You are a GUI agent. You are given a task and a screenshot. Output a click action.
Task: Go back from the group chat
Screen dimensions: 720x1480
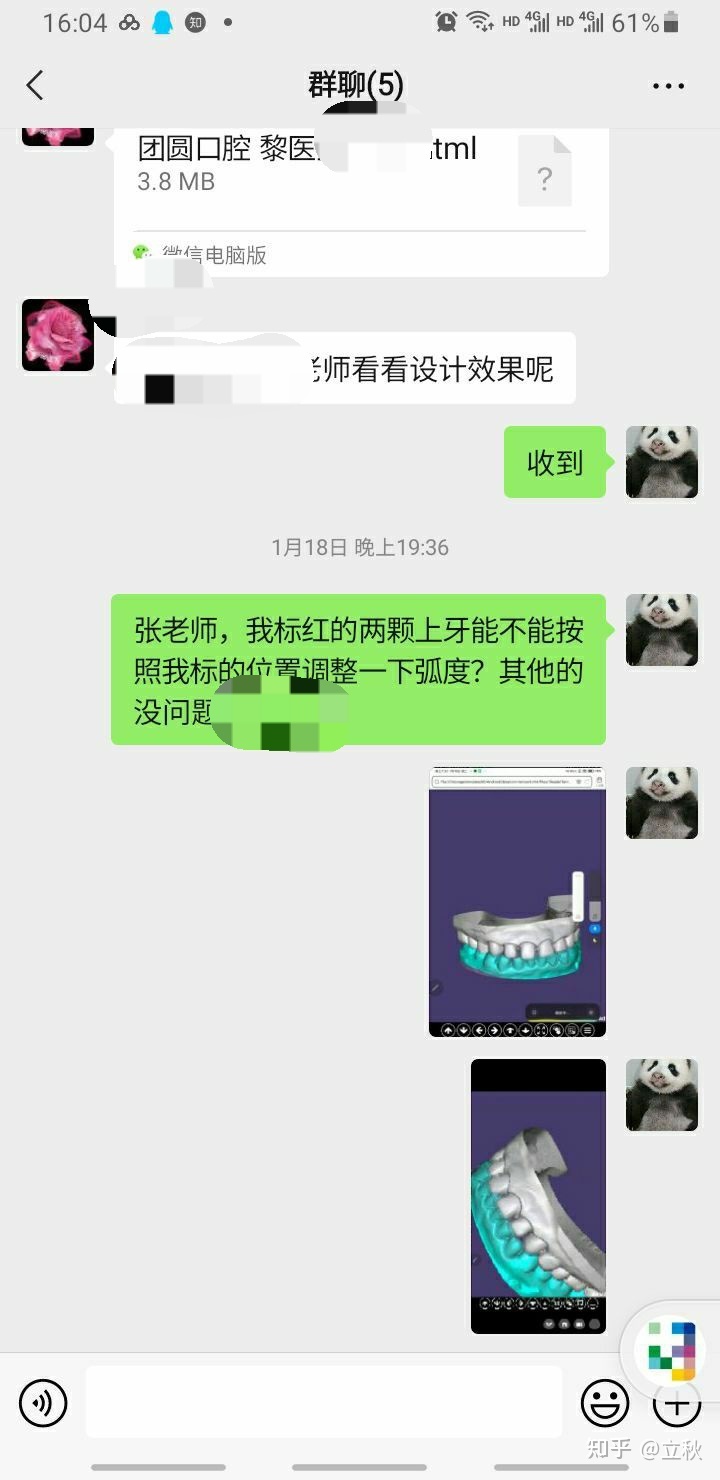(x=36, y=86)
